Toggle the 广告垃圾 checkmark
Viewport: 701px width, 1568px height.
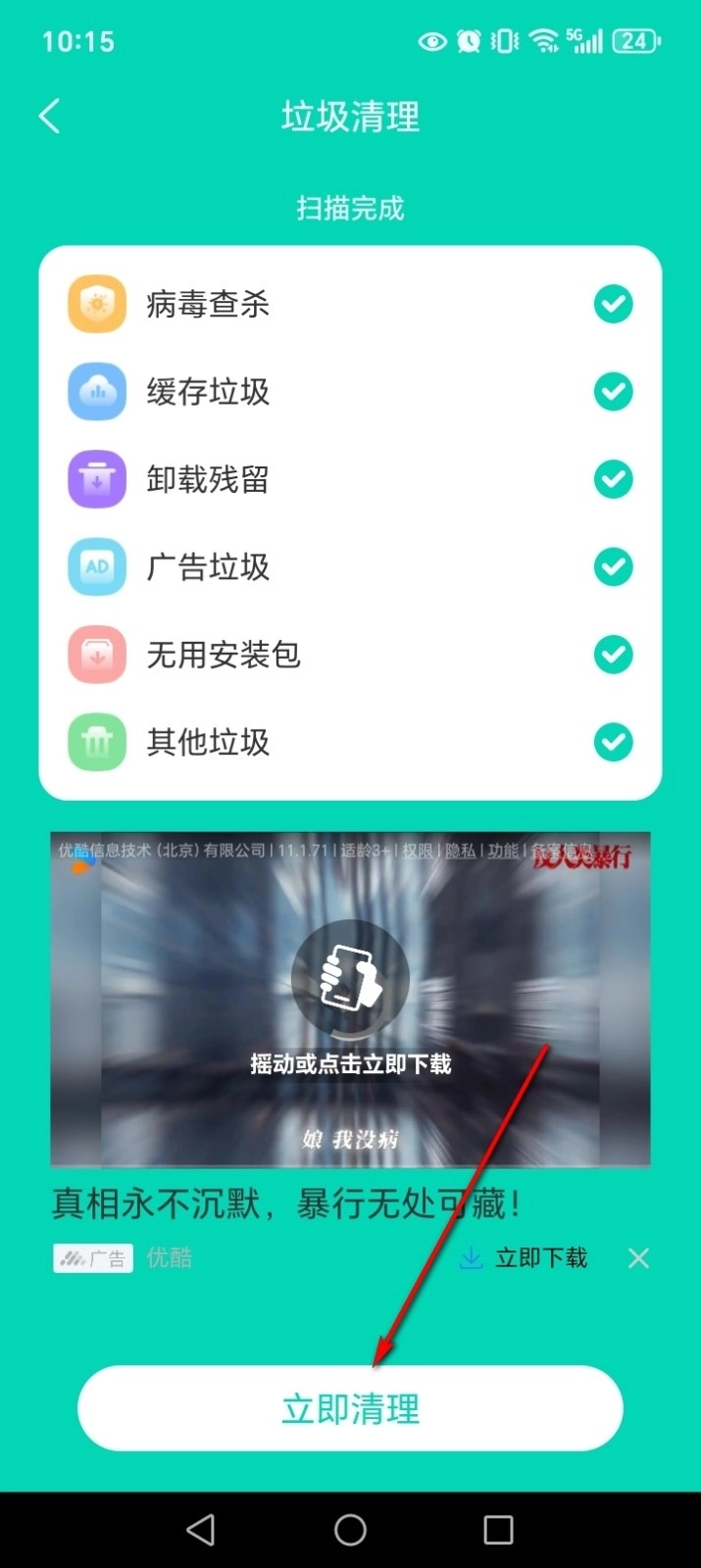(614, 566)
